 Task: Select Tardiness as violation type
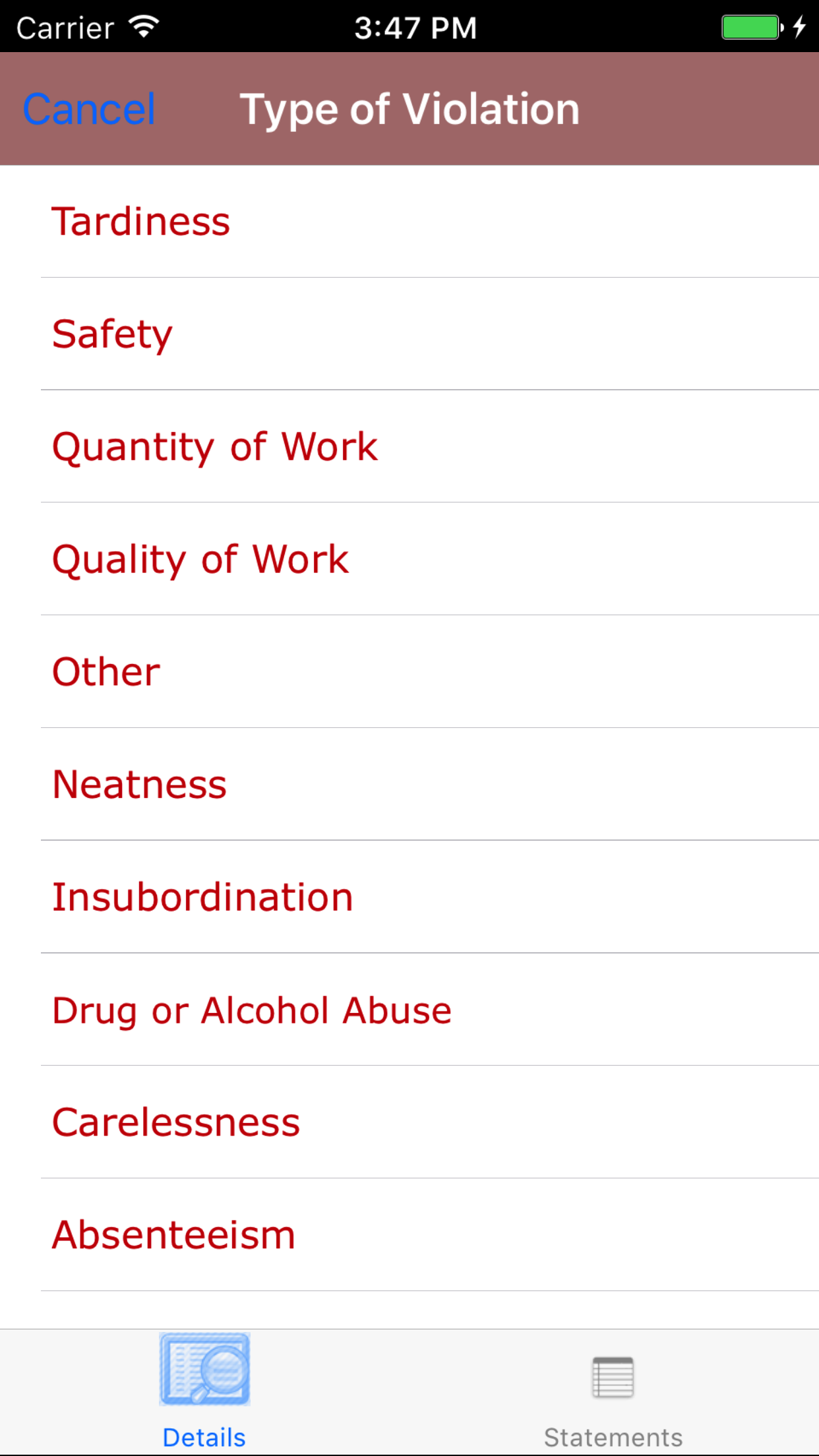[x=141, y=222]
